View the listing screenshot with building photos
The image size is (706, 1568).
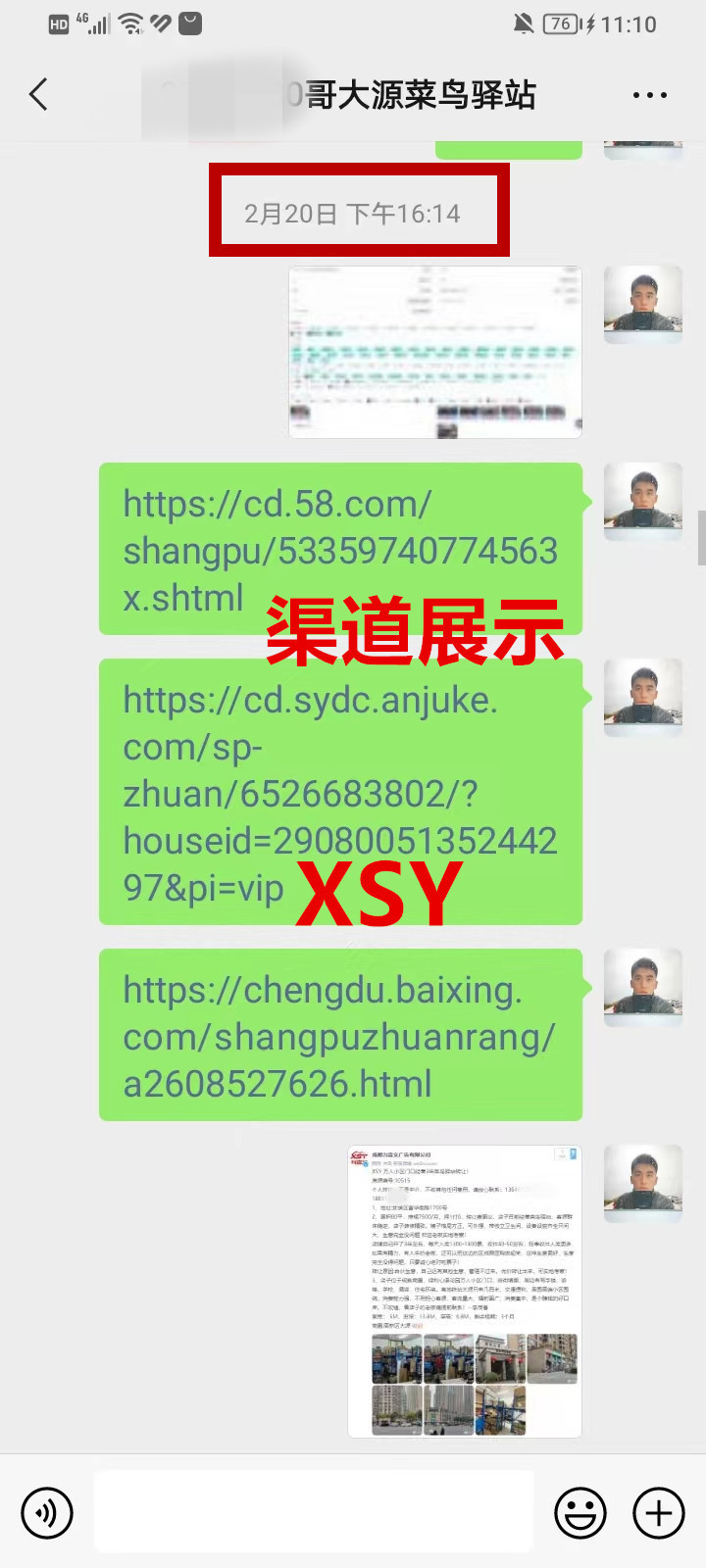tap(465, 1292)
